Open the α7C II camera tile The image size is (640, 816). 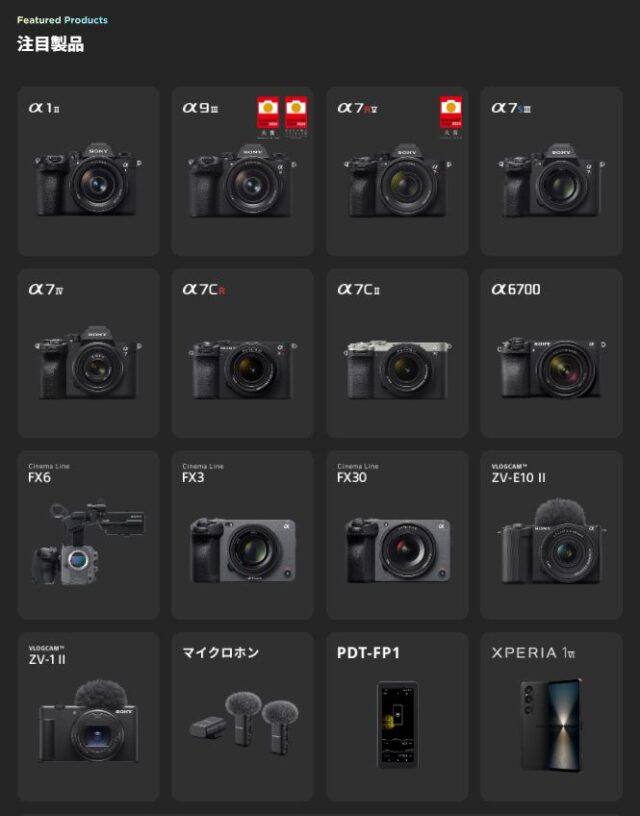point(397,353)
